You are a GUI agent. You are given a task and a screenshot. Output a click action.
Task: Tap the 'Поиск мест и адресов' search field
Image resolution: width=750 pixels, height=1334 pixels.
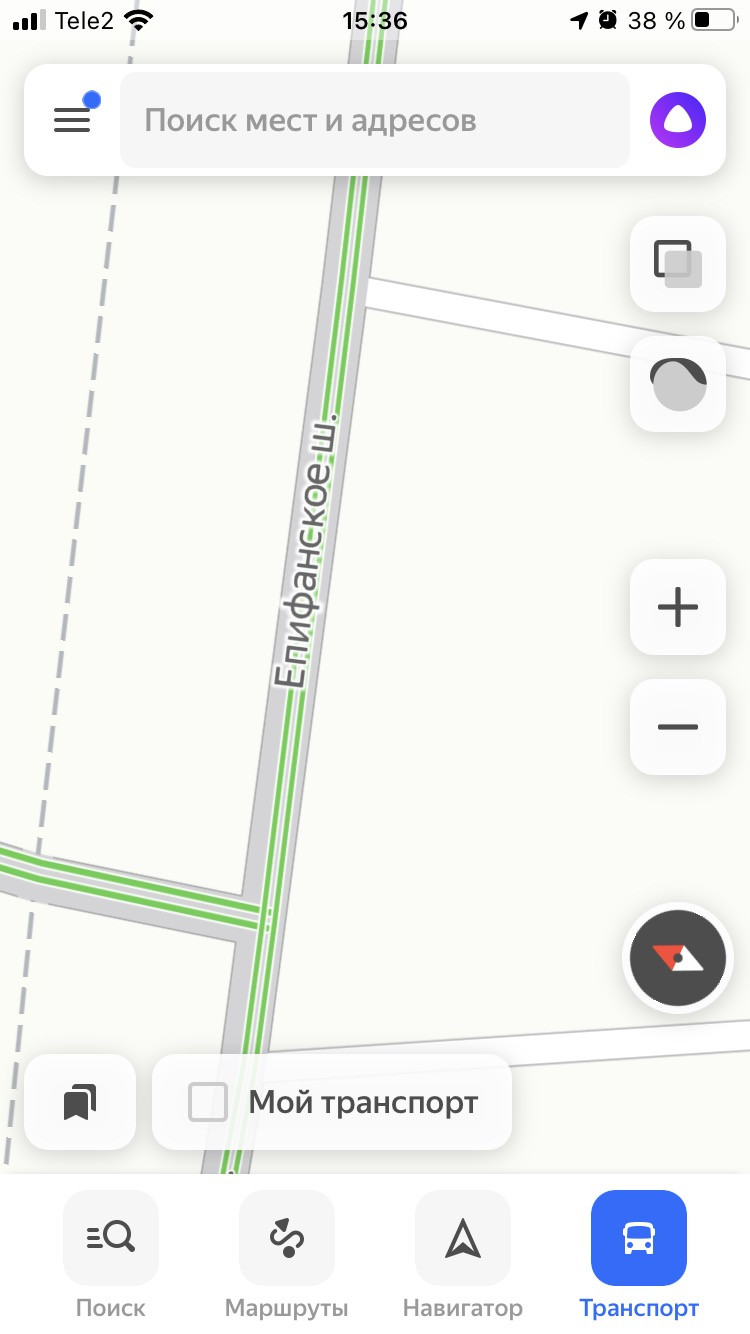pyautogui.click(x=374, y=121)
